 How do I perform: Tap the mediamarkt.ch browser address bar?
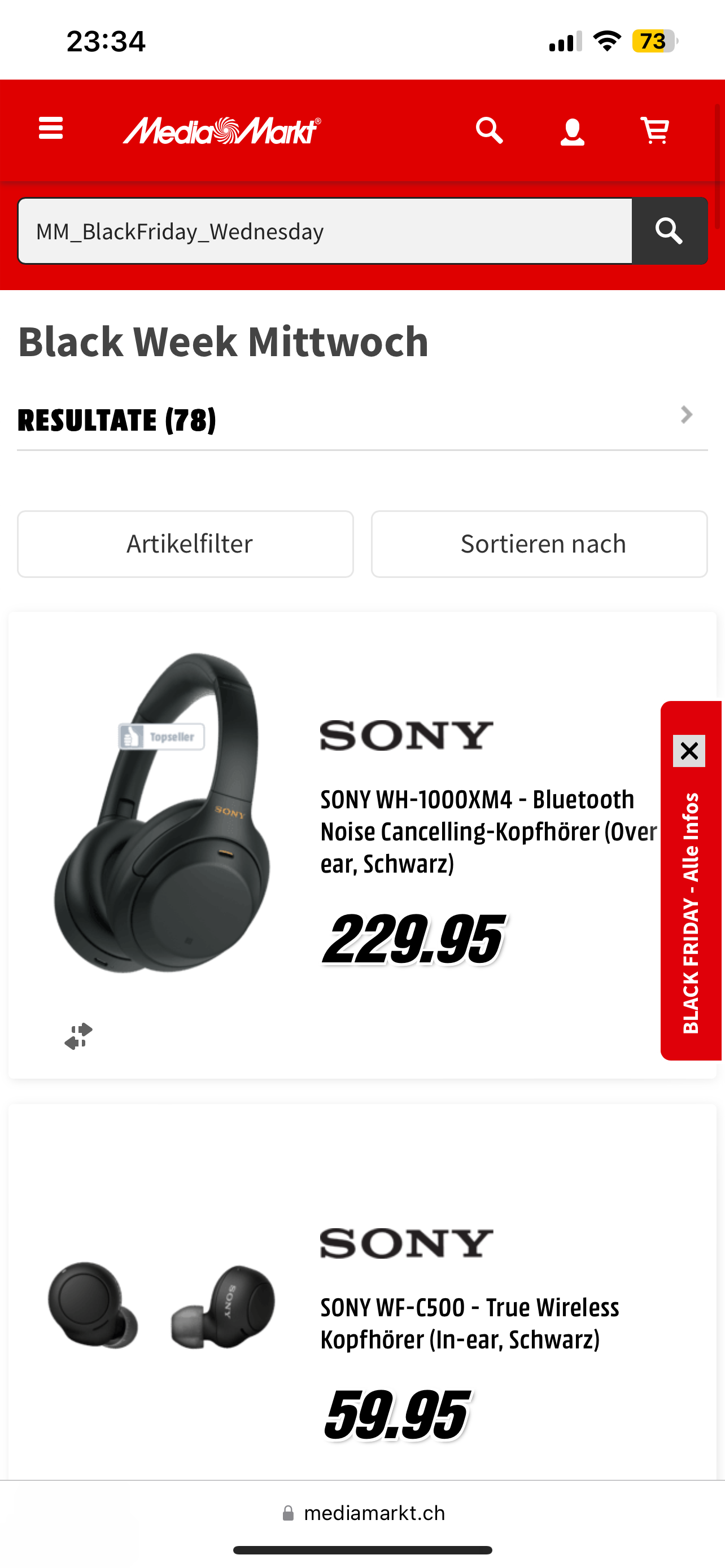364,1513
